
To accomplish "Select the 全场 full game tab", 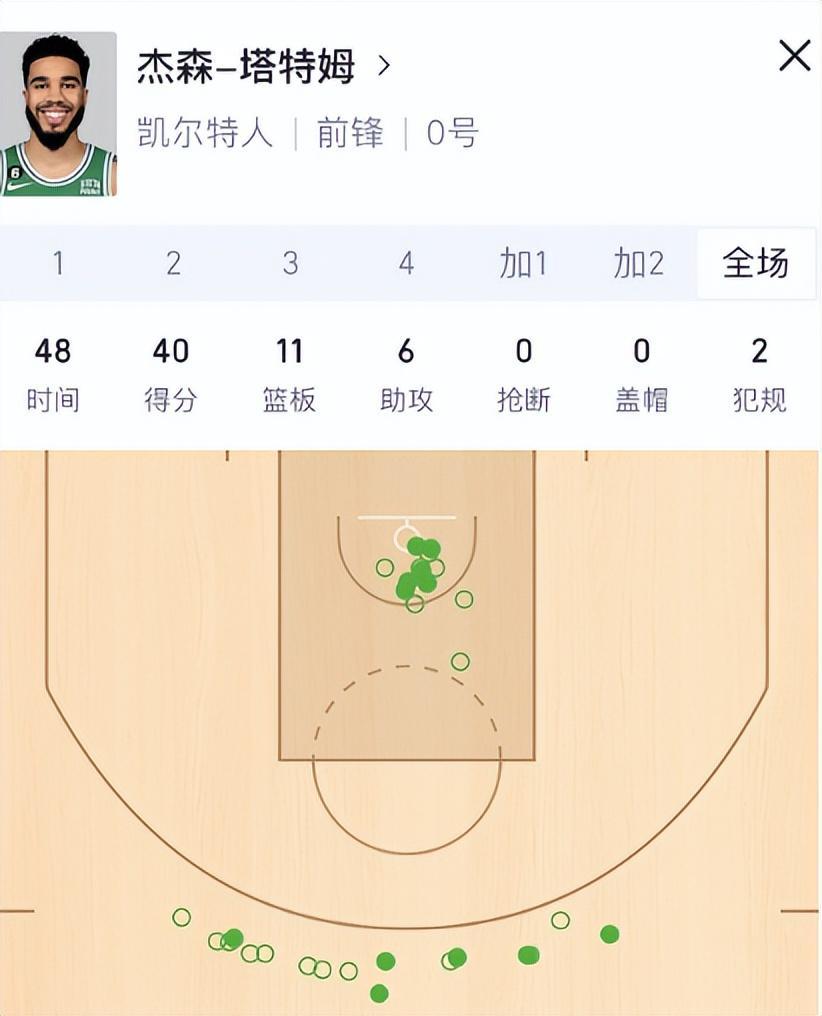I will (756, 264).
